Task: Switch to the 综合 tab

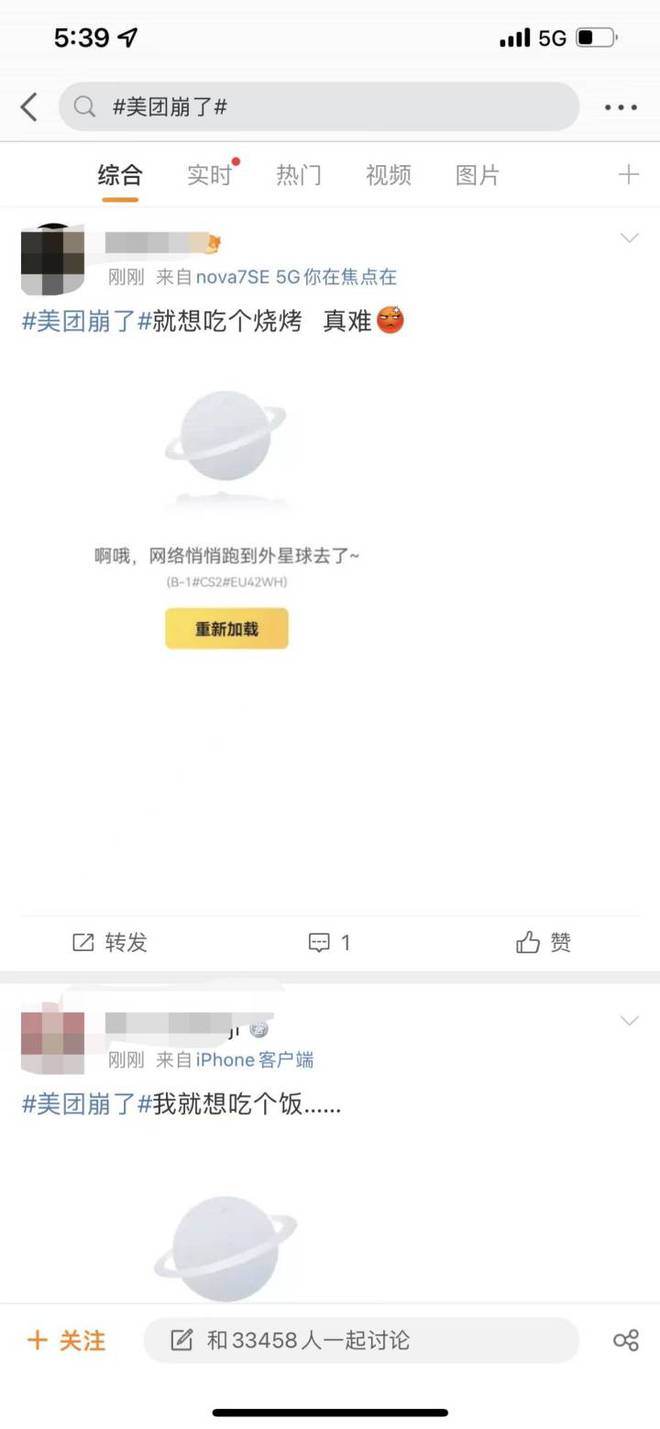Action: click(120, 176)
